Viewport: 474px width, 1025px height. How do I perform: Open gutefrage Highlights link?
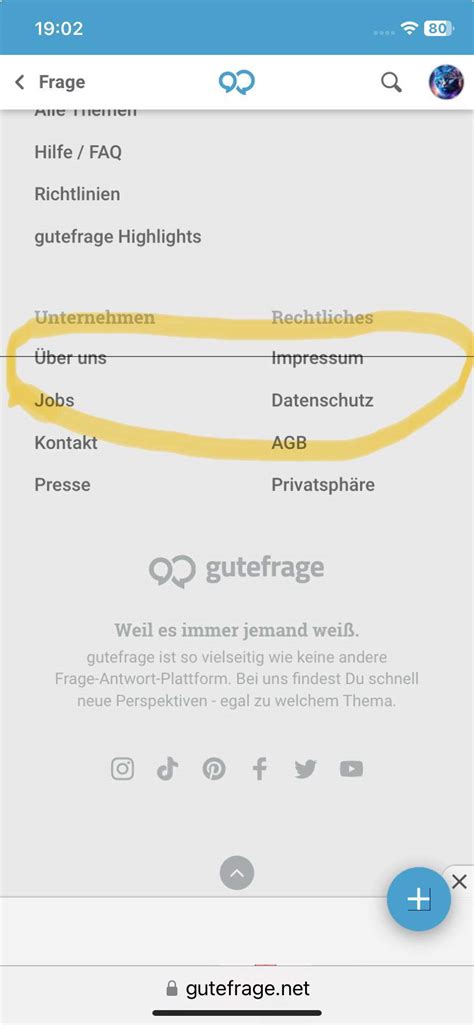(118, 237)
